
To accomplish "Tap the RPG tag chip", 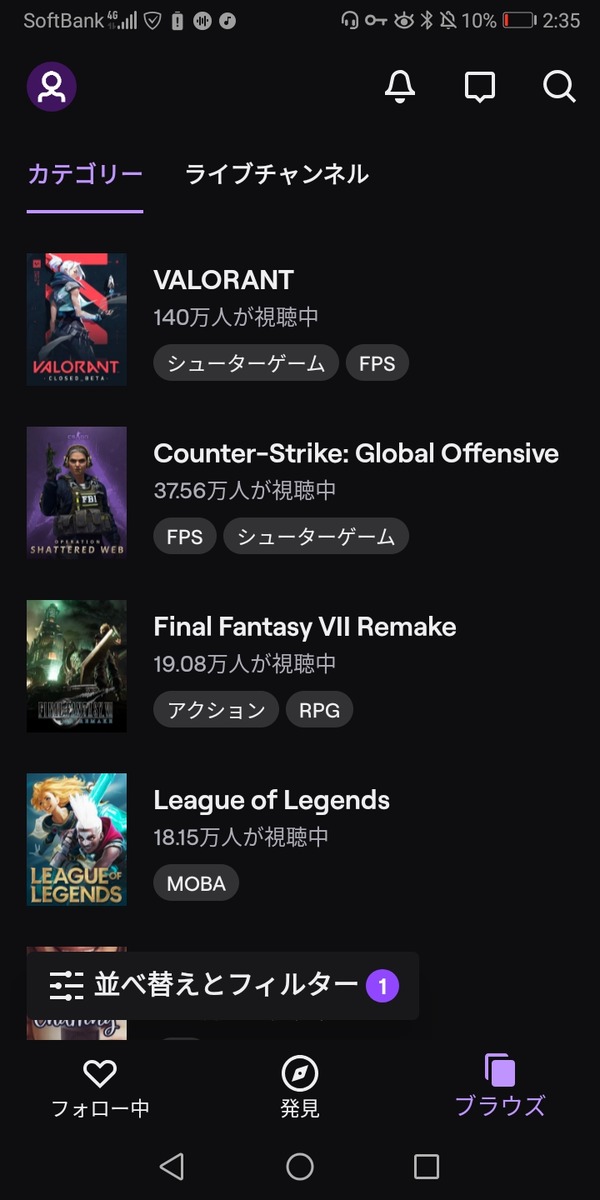I will [x=319, y=710].
